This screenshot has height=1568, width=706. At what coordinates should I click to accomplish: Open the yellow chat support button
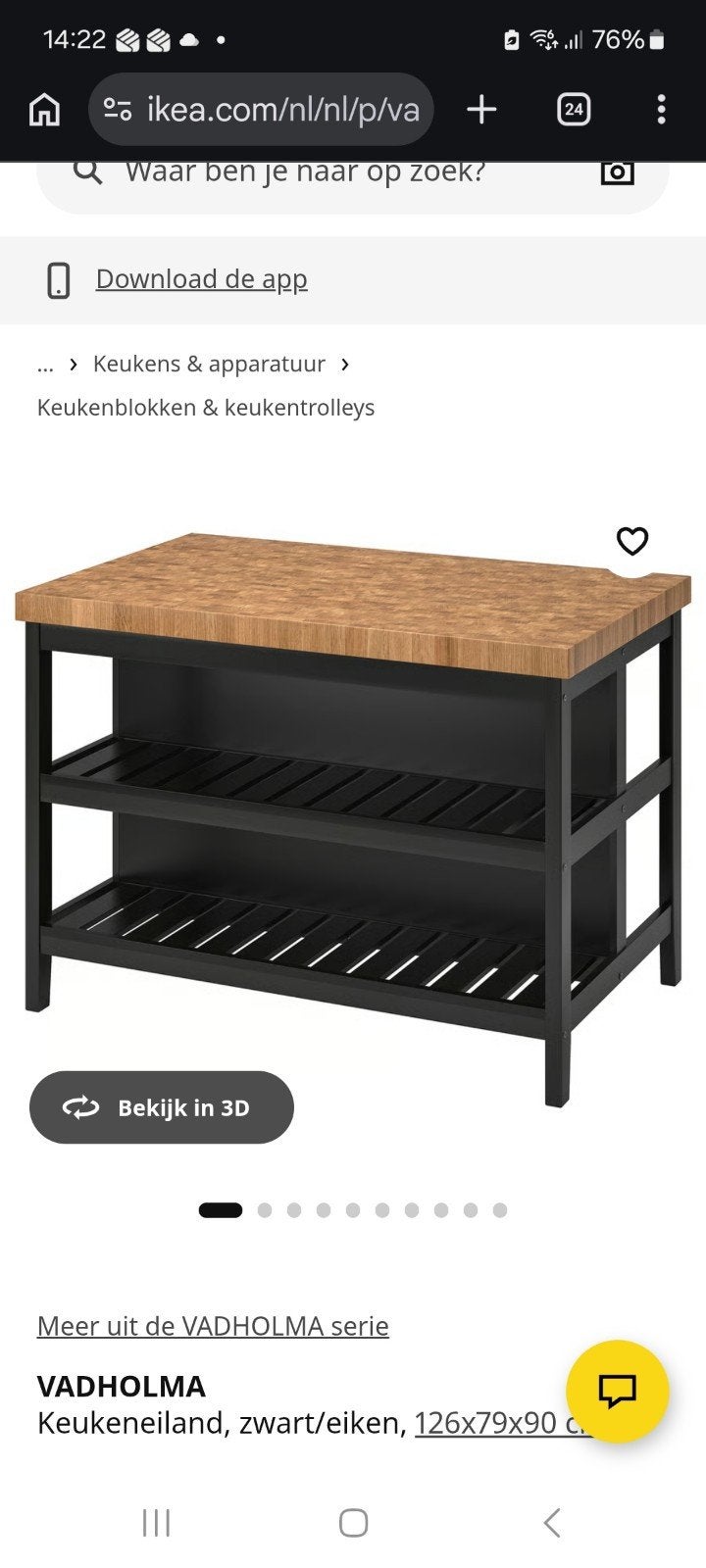click(618, 1391)
